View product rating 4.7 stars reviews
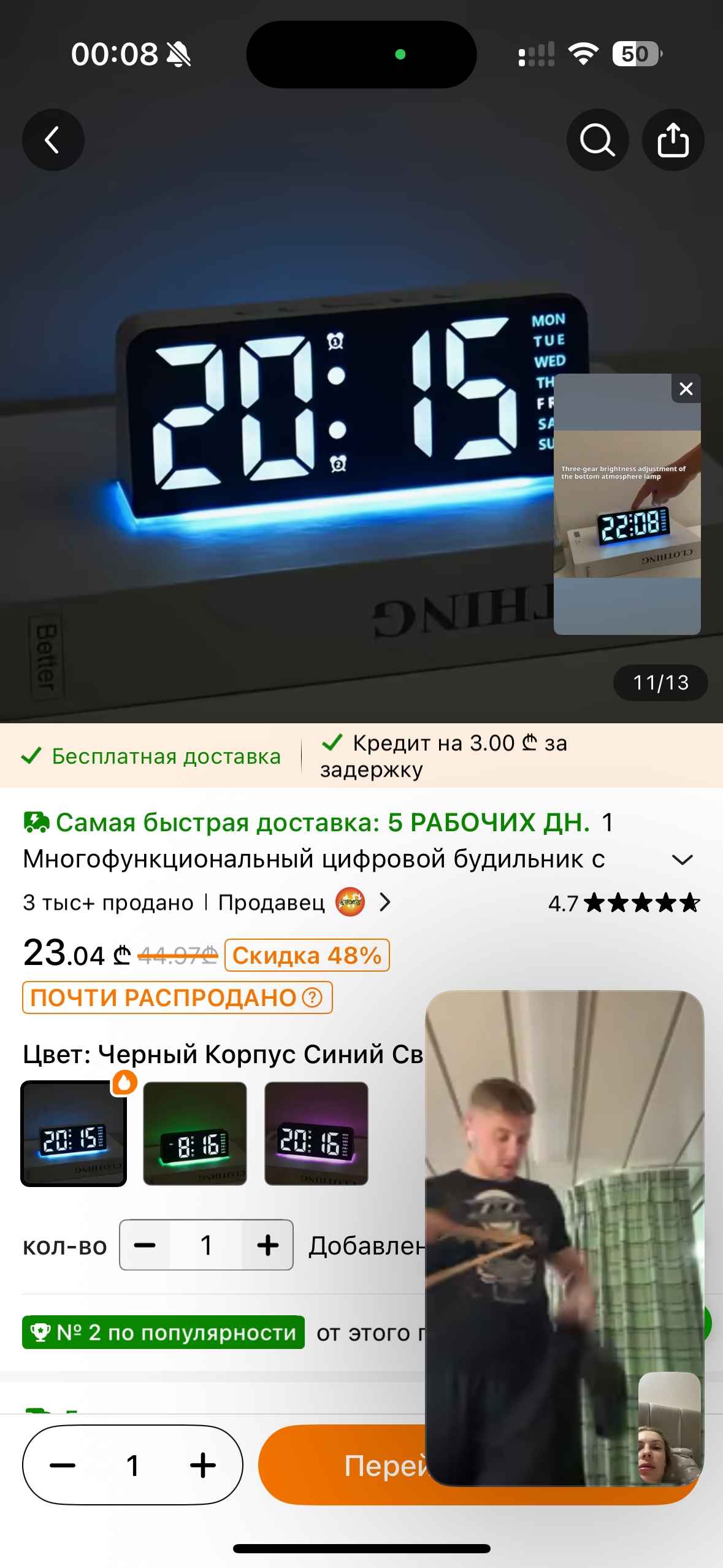723x1568 pixels. pos(623,903)
